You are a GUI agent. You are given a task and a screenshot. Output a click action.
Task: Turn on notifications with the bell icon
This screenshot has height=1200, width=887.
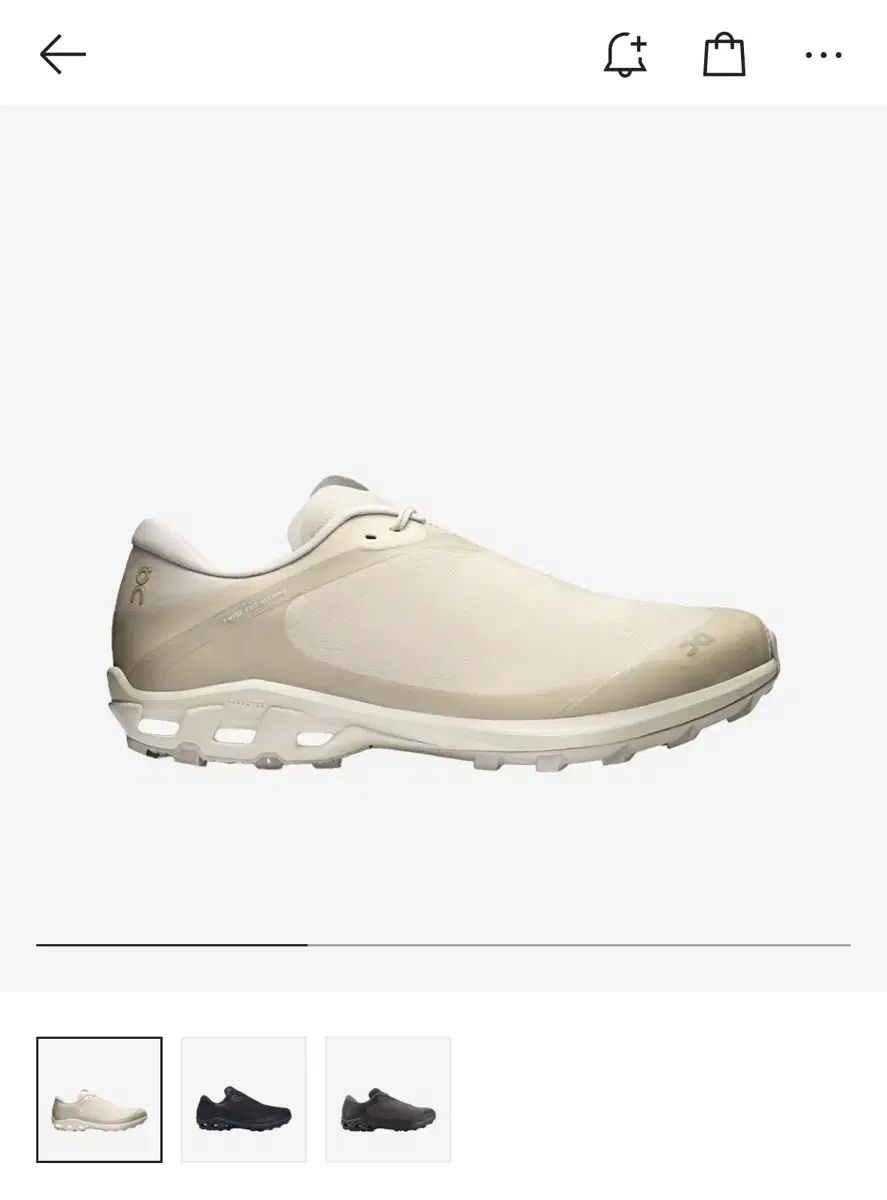point(626,54)
